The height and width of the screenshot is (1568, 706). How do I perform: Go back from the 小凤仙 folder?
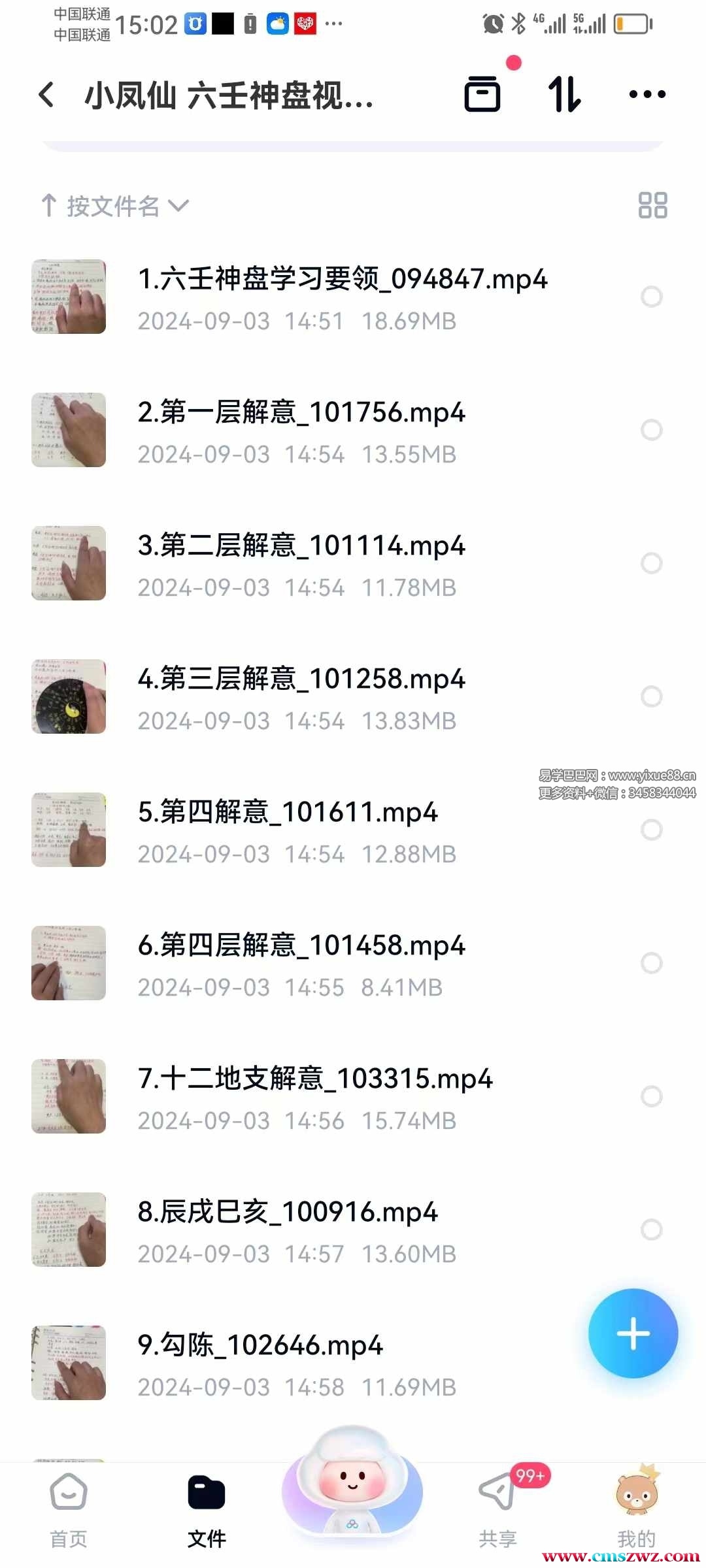(47, 95)
